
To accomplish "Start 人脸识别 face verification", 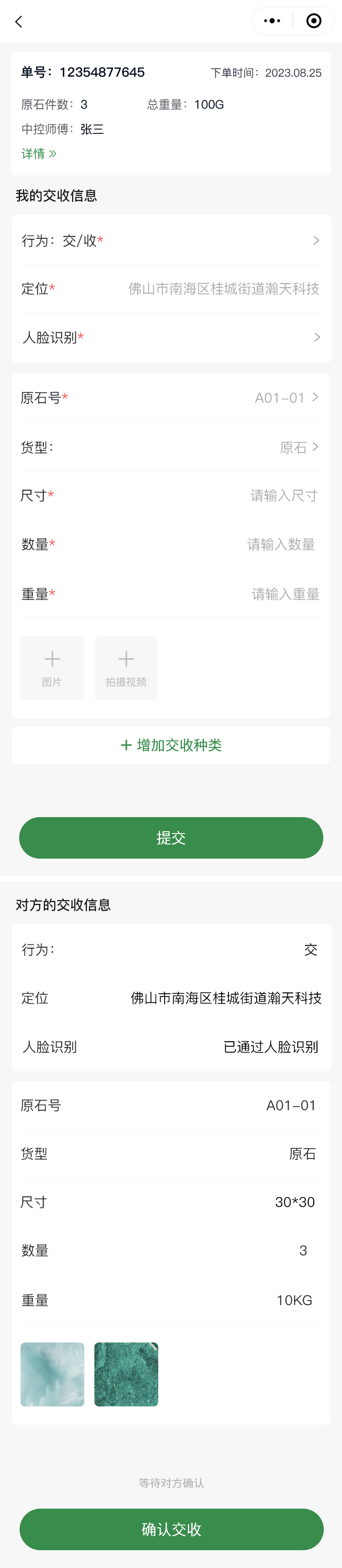I will pos(171,337).
